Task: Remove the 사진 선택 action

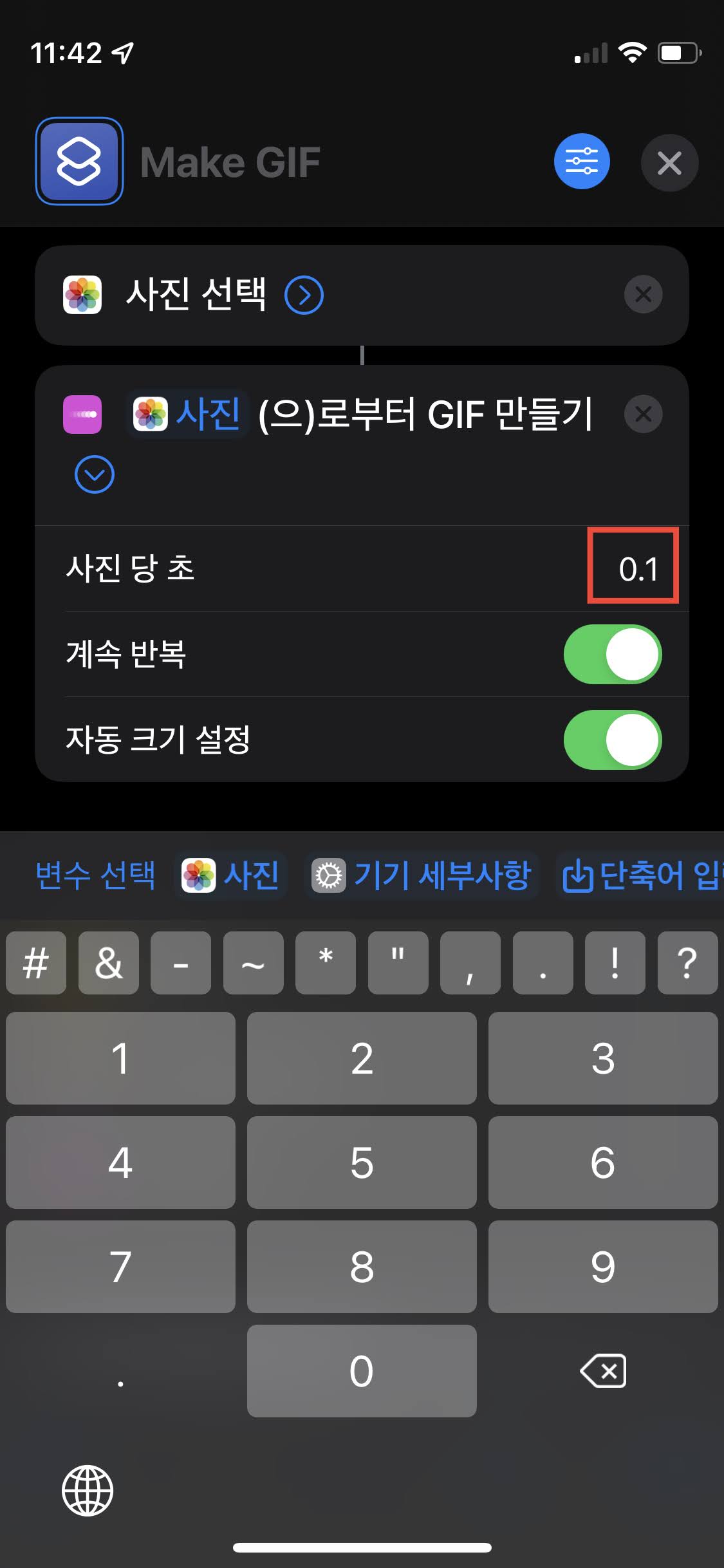Action: (643, 295)
